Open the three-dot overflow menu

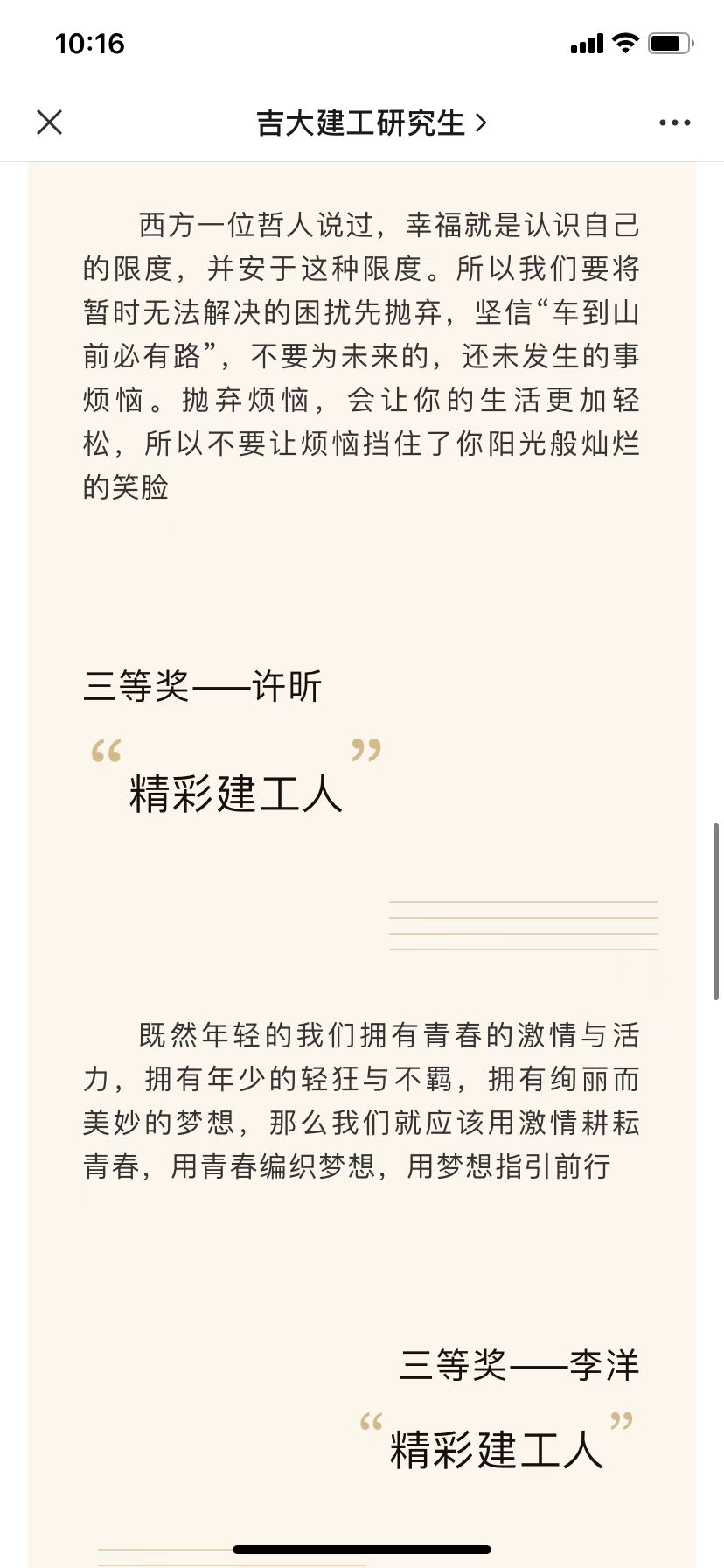[x=674, y=122]
